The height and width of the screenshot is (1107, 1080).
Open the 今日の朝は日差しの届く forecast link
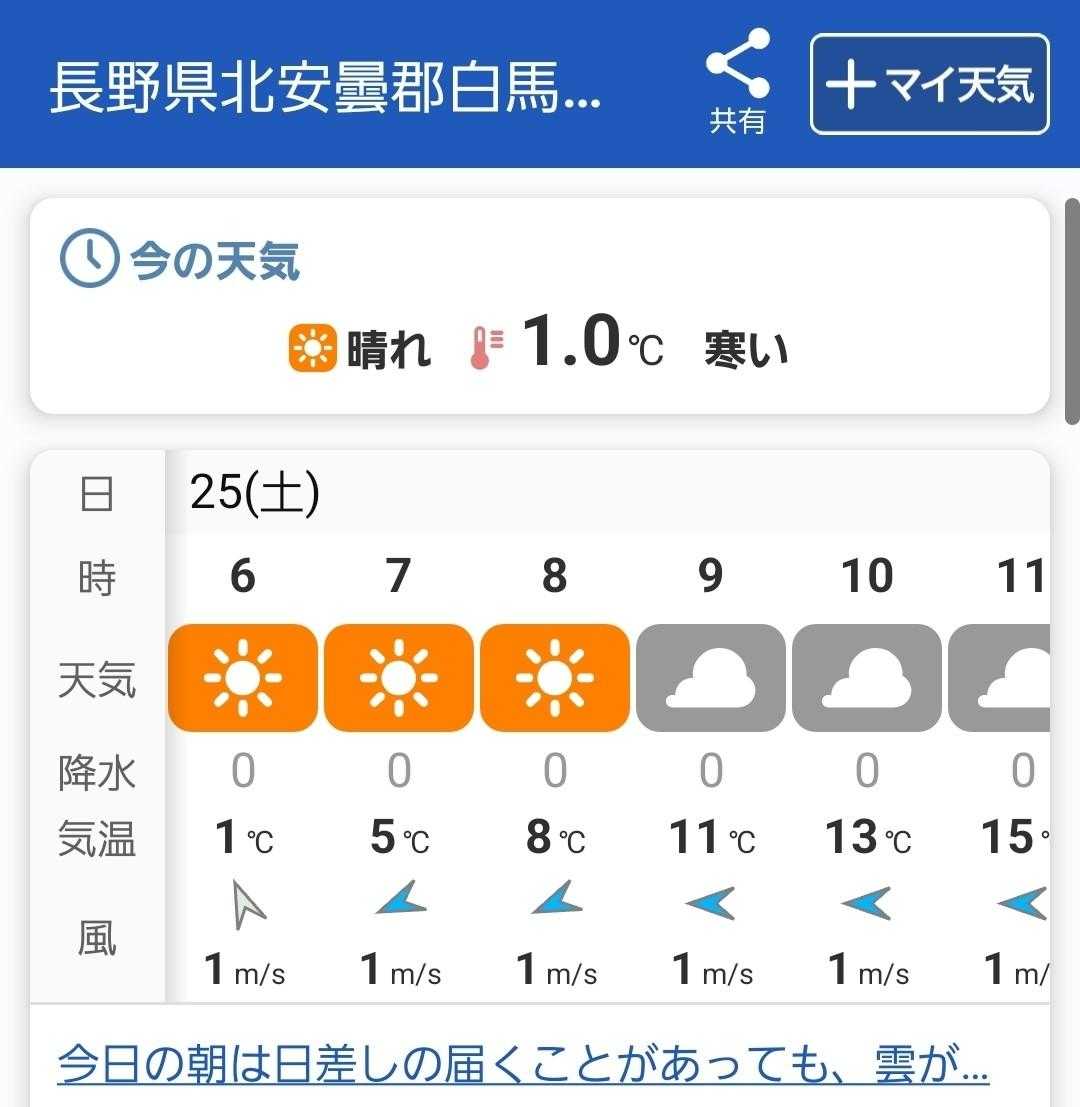(523, 1063)
